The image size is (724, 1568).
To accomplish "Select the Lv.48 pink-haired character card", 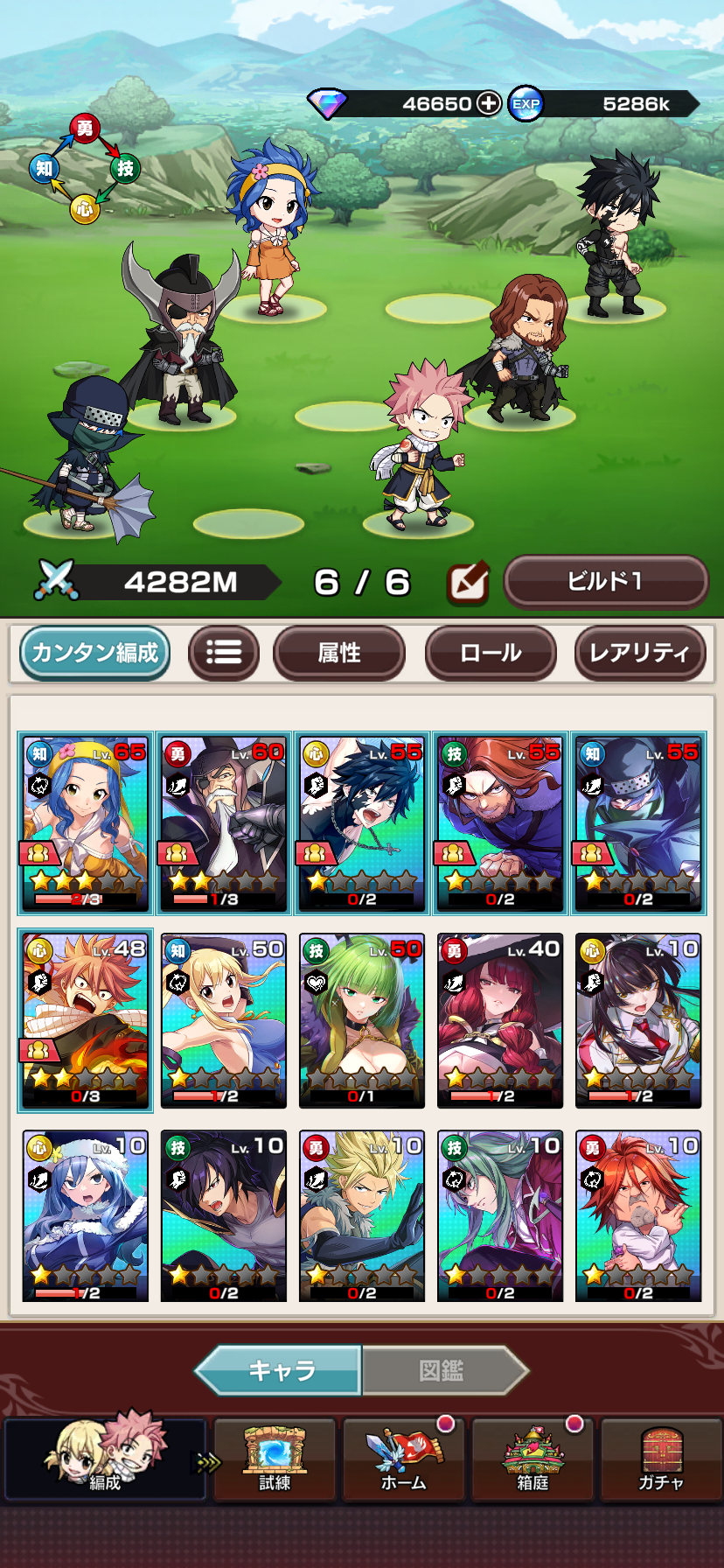I will (86, 1020).
